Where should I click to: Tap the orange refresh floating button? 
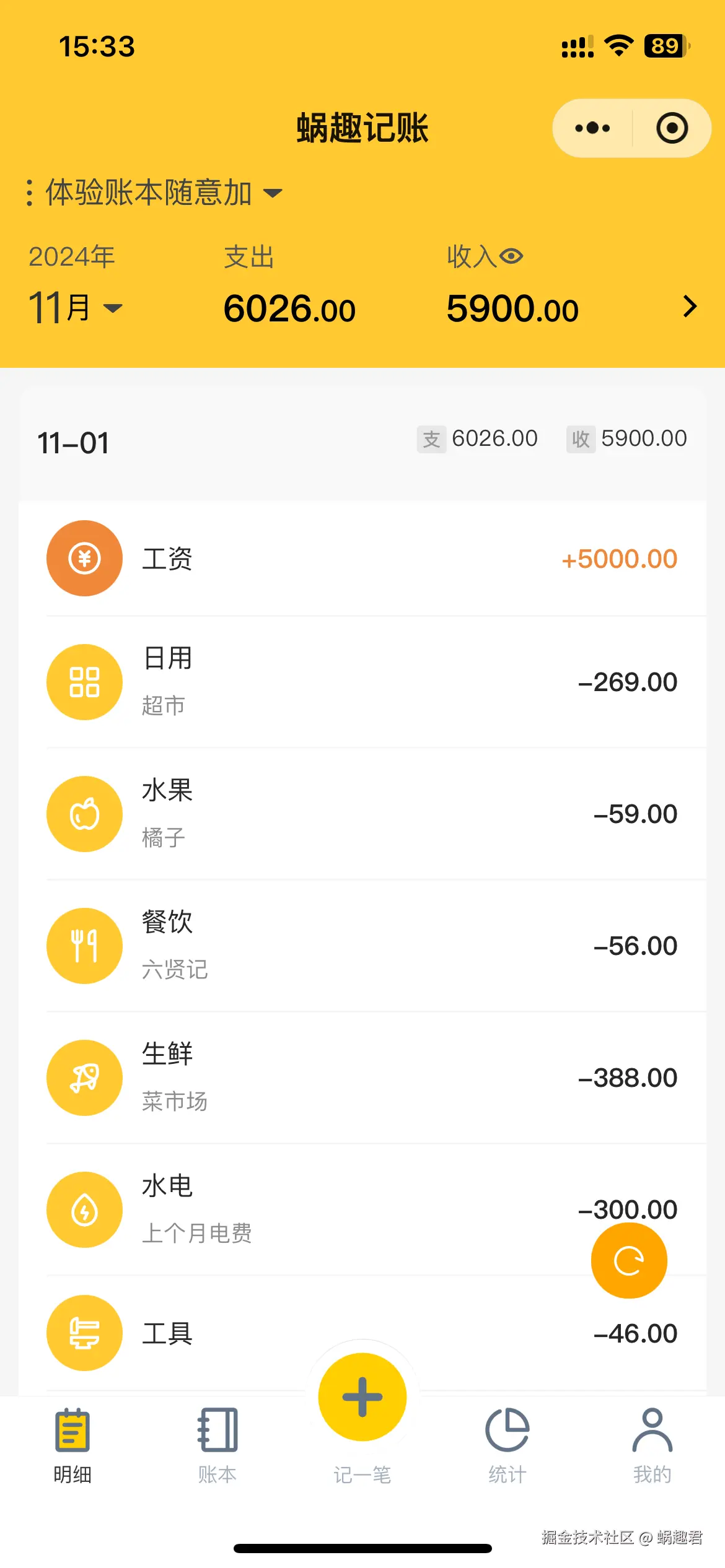tap(629, 1260)
